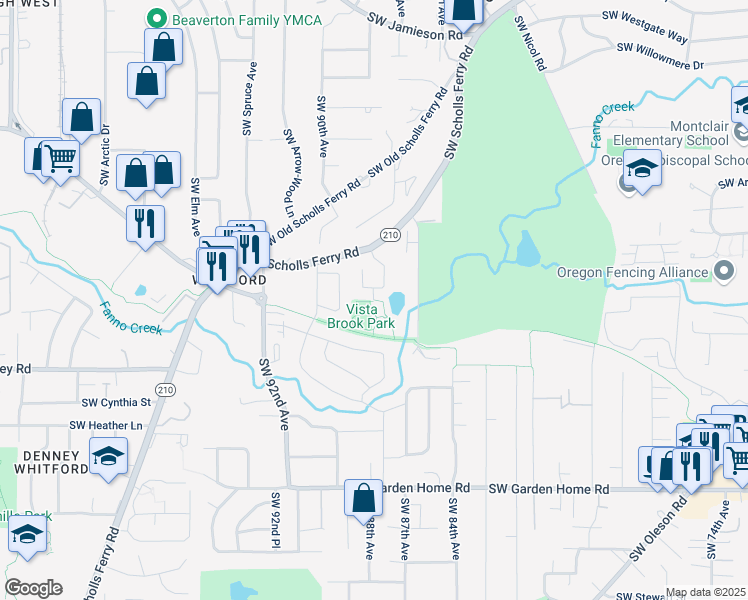
Task: Select the Oregon Fencing Alliance pin
Action: pos(727,273)
